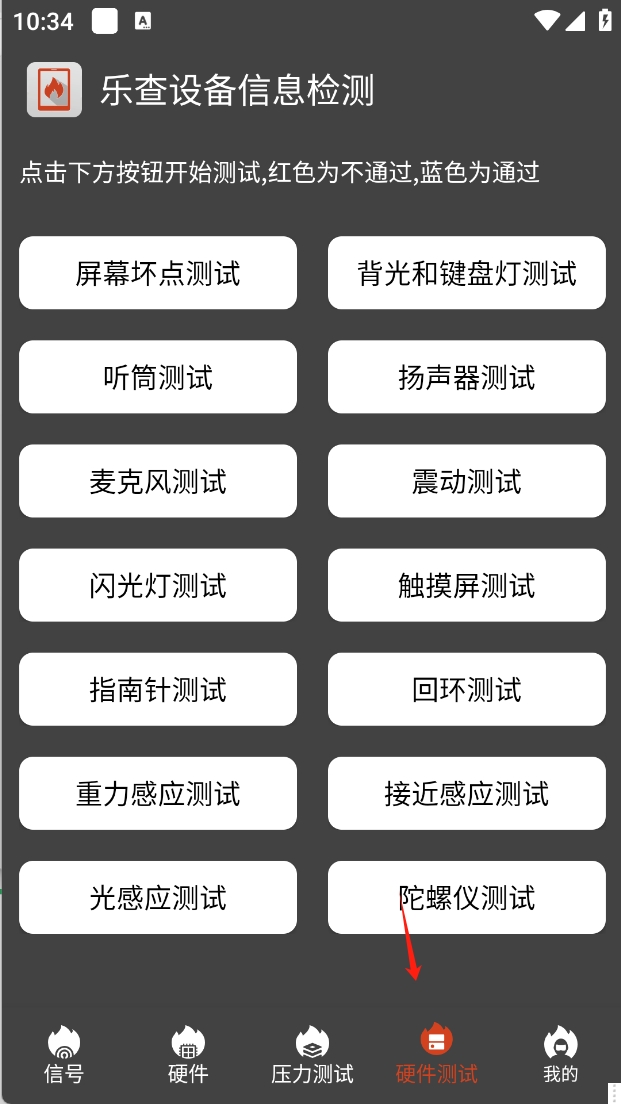The height and width of the screenshot is (1104, 621).
Task: Switch to the 信号 tab
Action: tap(63, 1056)
